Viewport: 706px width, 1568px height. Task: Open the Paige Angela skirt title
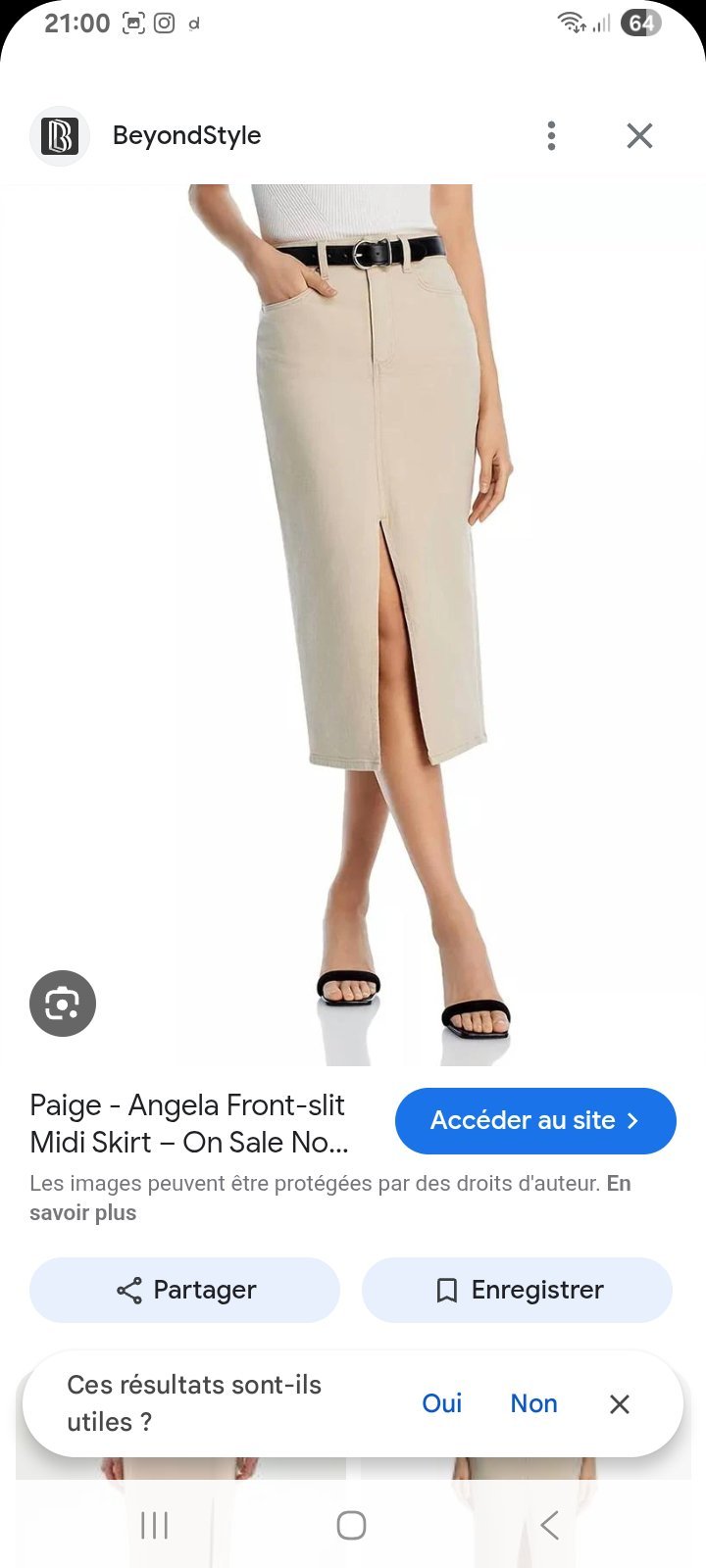tap(189, 1123)
